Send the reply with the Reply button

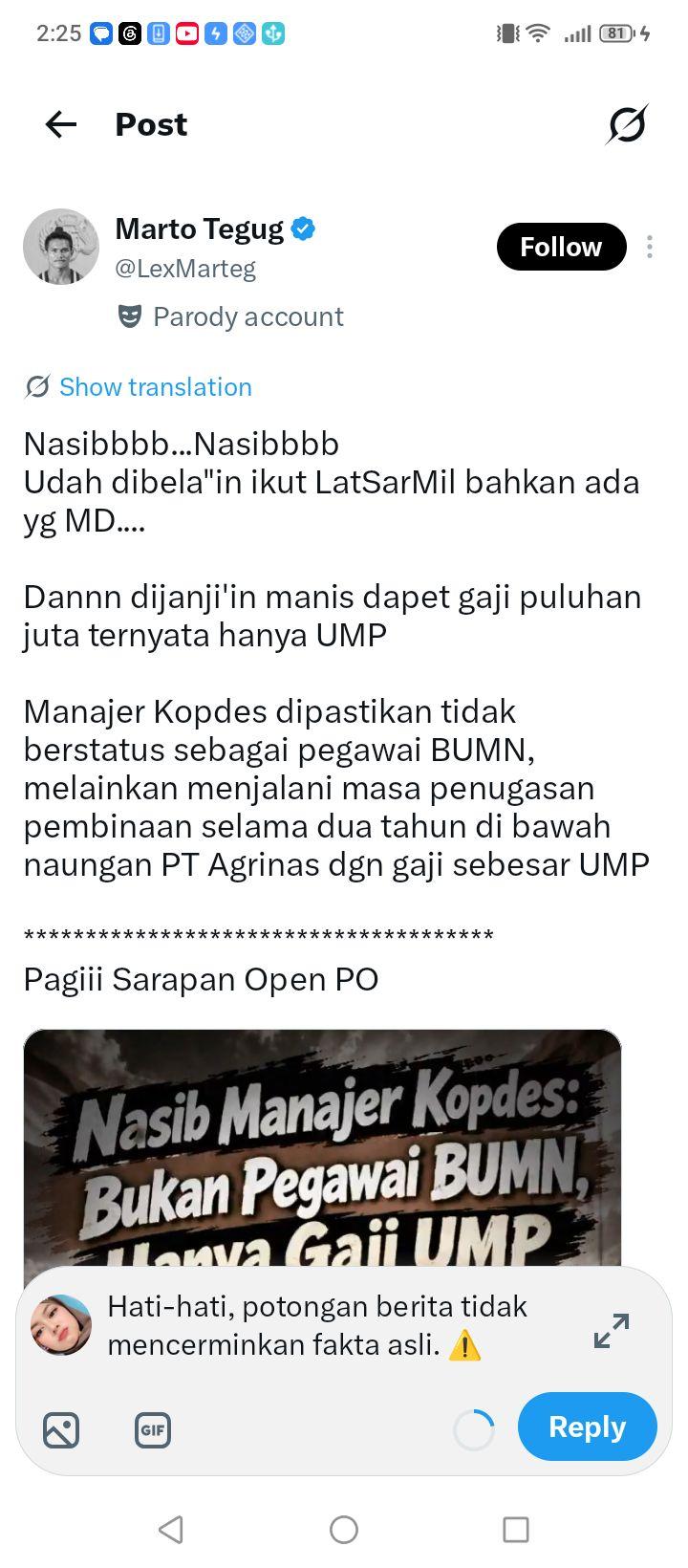tap(587, 1426)
